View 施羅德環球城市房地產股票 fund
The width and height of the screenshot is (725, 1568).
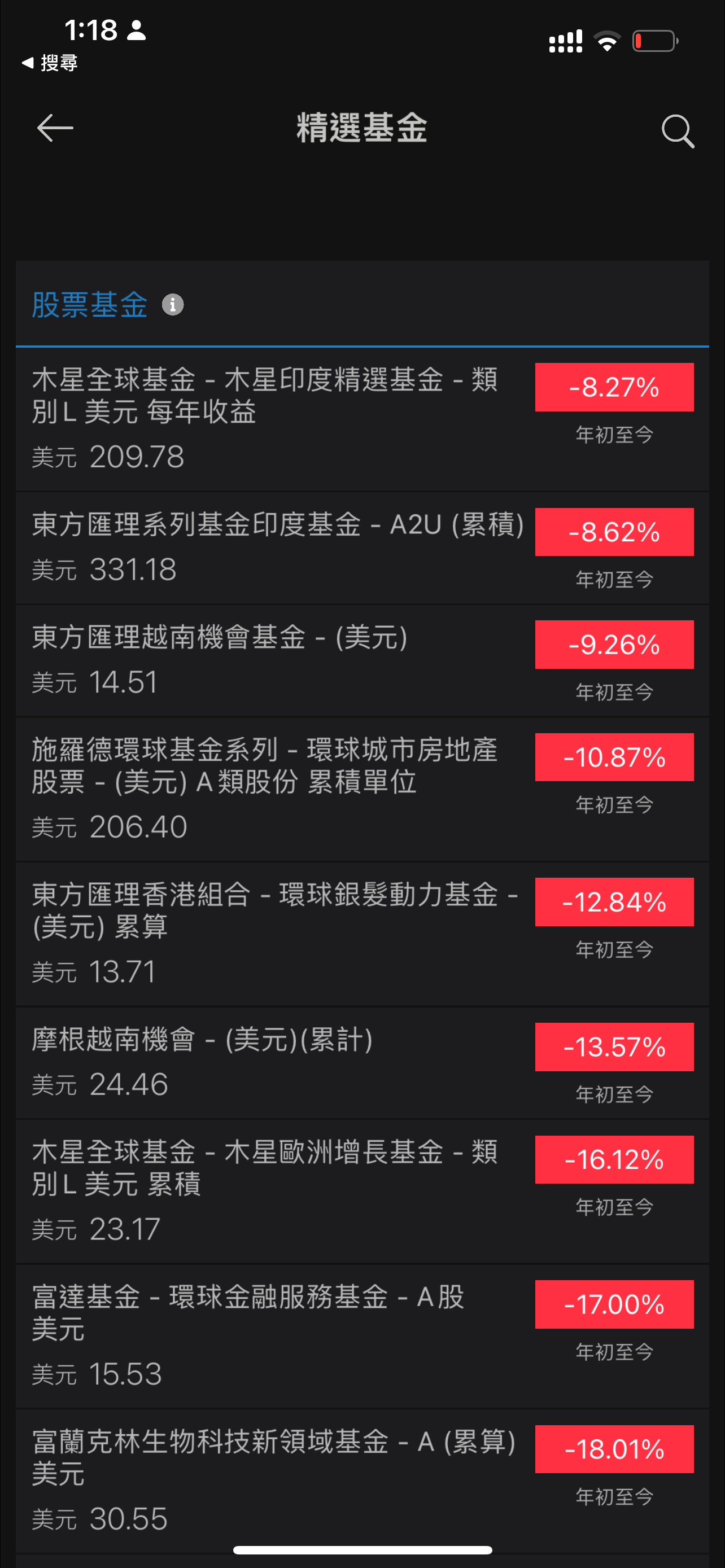coord(362,790)
